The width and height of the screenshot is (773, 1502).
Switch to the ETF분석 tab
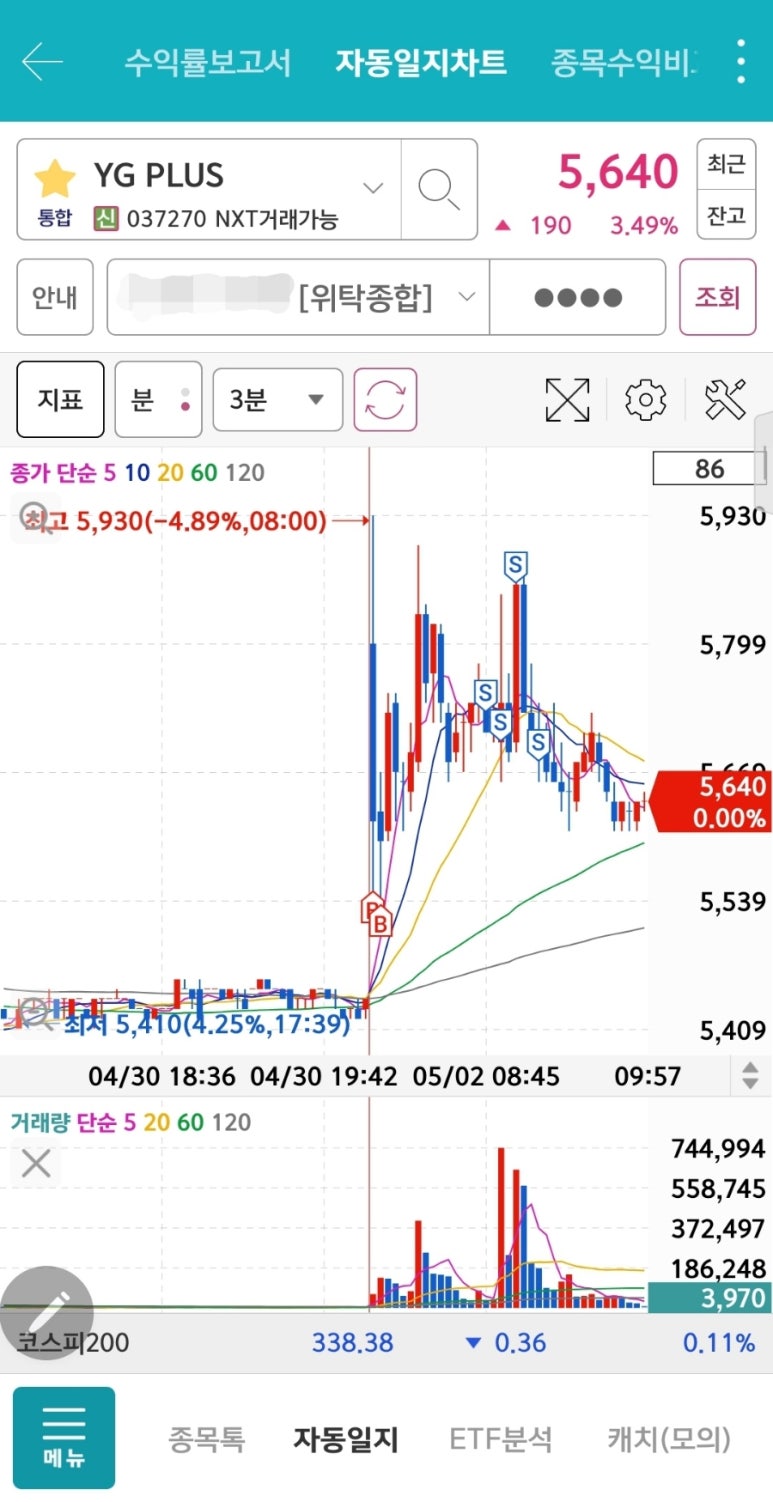tap(500, 1439)
